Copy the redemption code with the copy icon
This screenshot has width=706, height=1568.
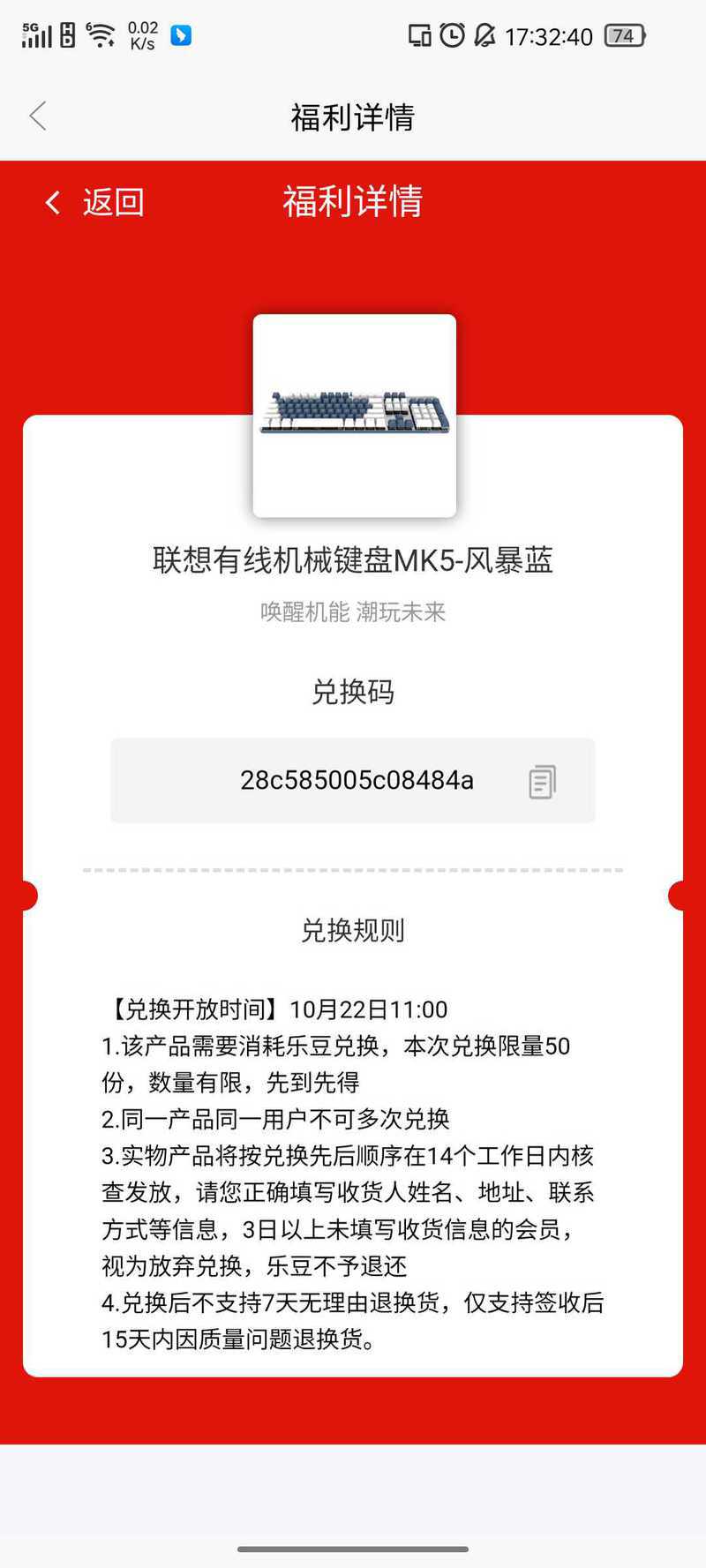[x=542, y=782]
